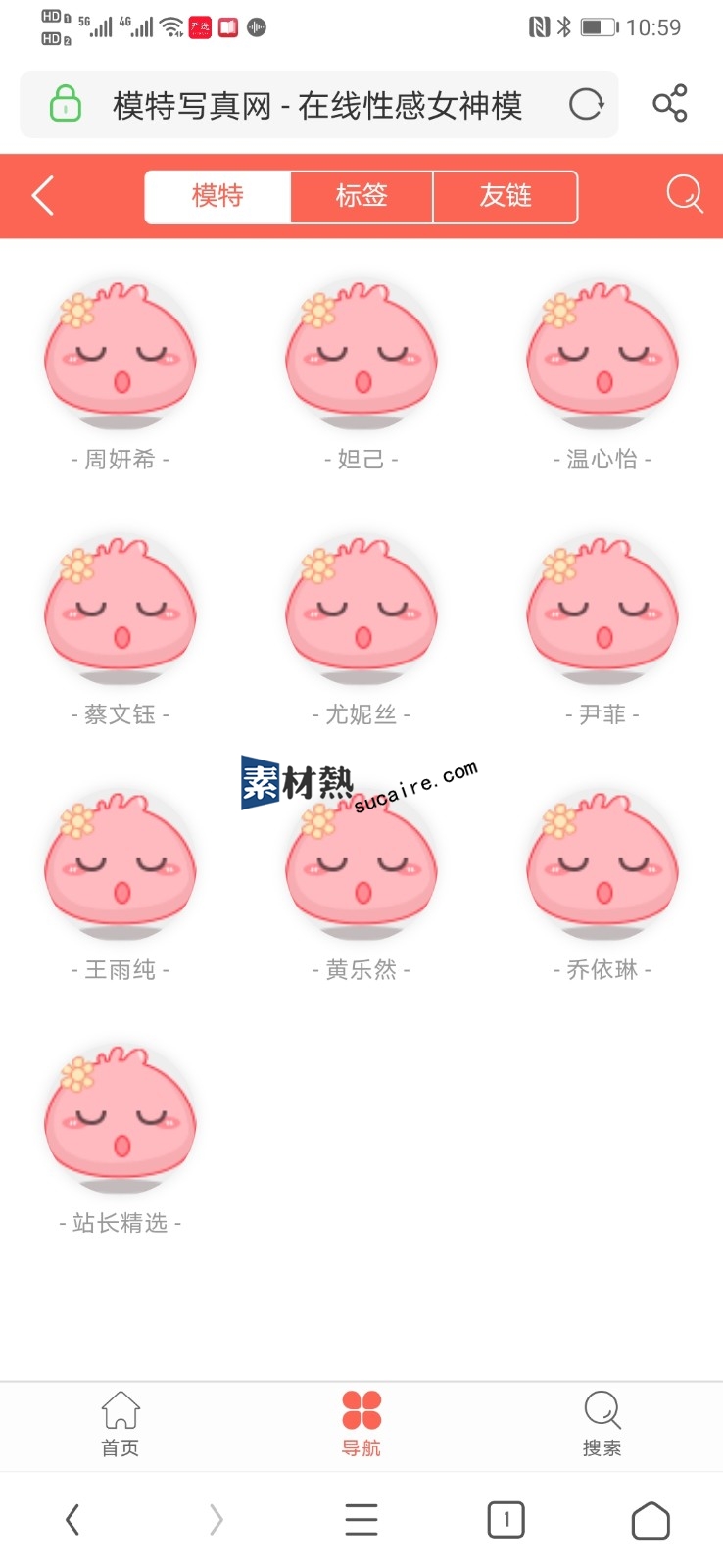The image size is (723, 1568).
Task: Switch to the 友链 tab
Action: pyautogui.click(x=505, y=196)
